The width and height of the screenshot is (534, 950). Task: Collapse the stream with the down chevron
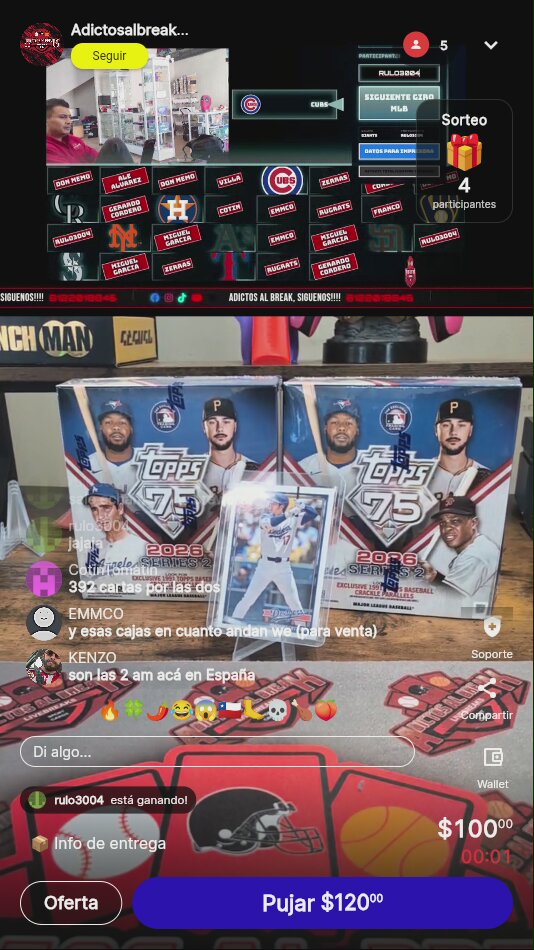click(491, 45)
